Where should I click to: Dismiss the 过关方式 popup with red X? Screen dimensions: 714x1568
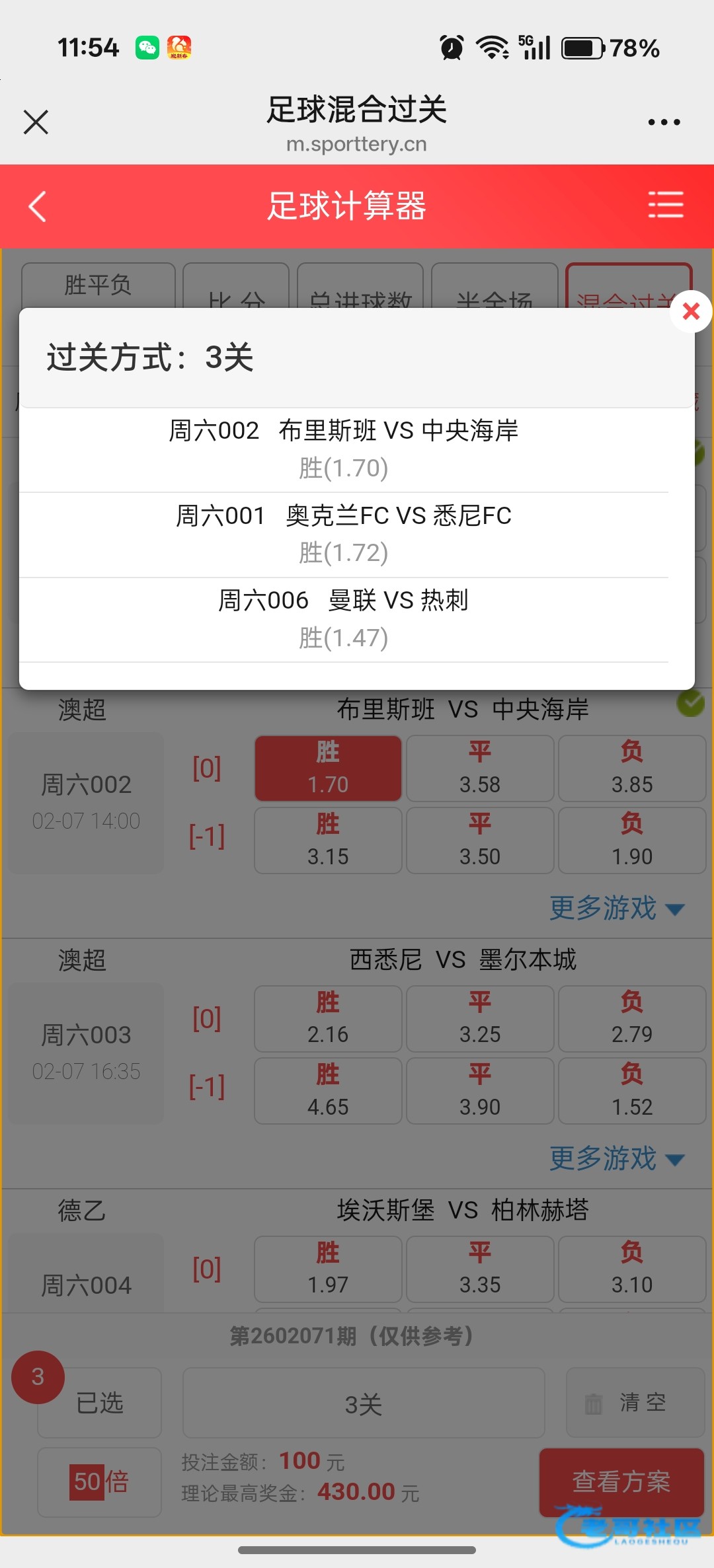tap(690, 311)
